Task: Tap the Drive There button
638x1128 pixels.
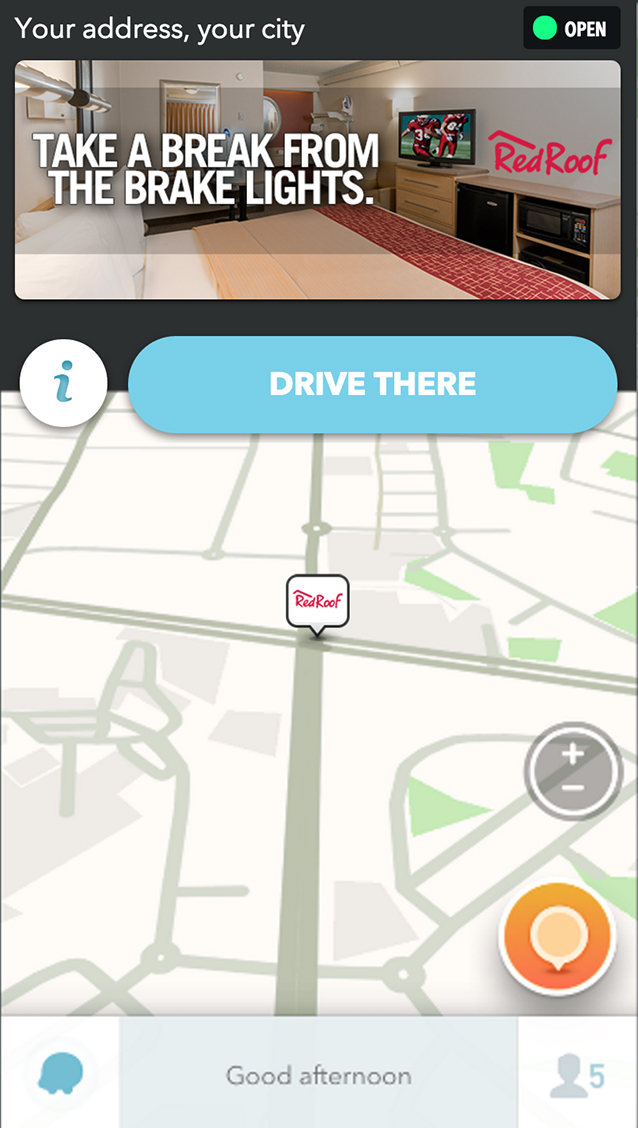Action: pyautogui.click(x=372, y=384)
